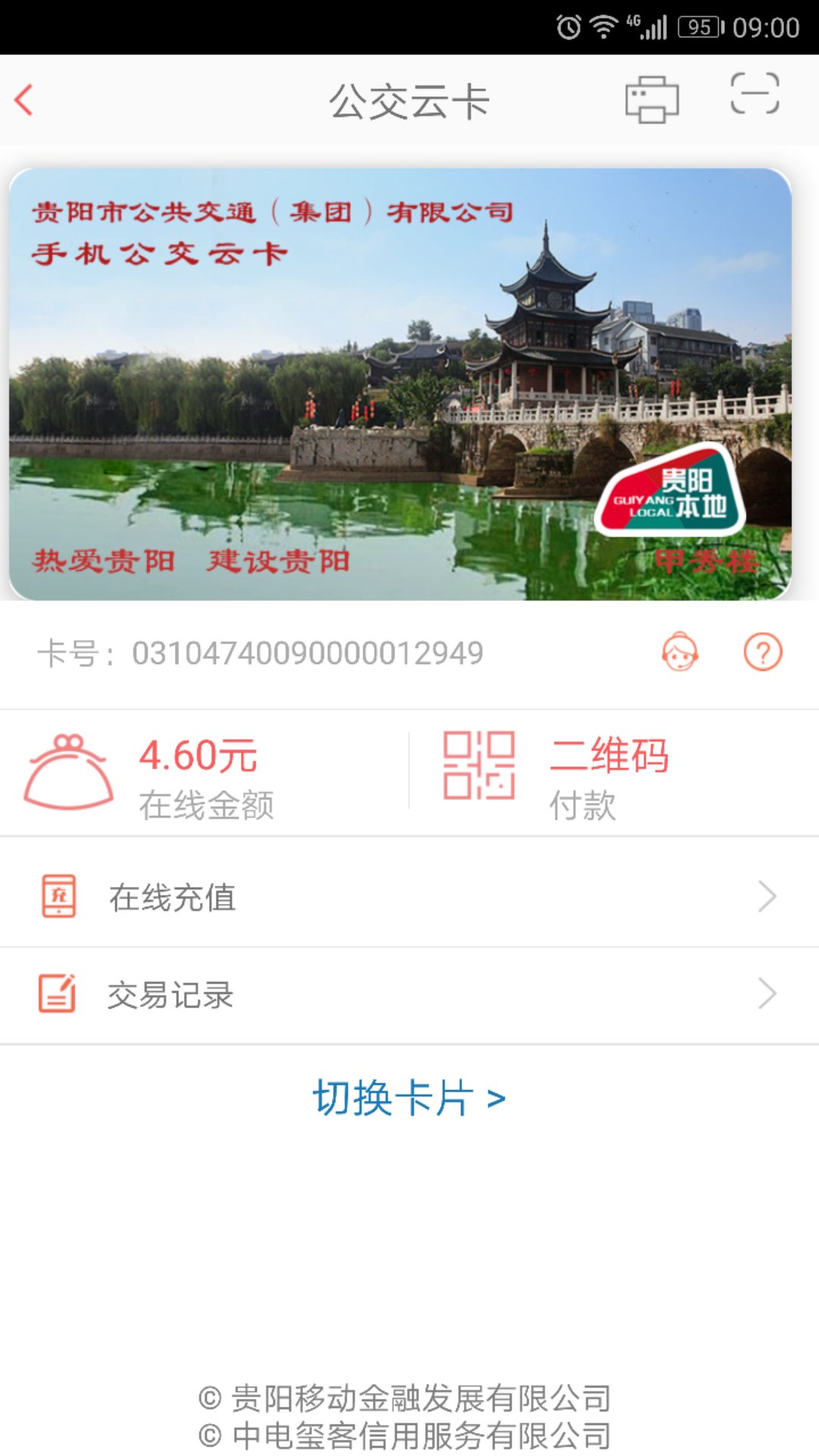The image size is (819, 1456).
Task: Open the printer icon in the top bar
Action: [651, 99]
